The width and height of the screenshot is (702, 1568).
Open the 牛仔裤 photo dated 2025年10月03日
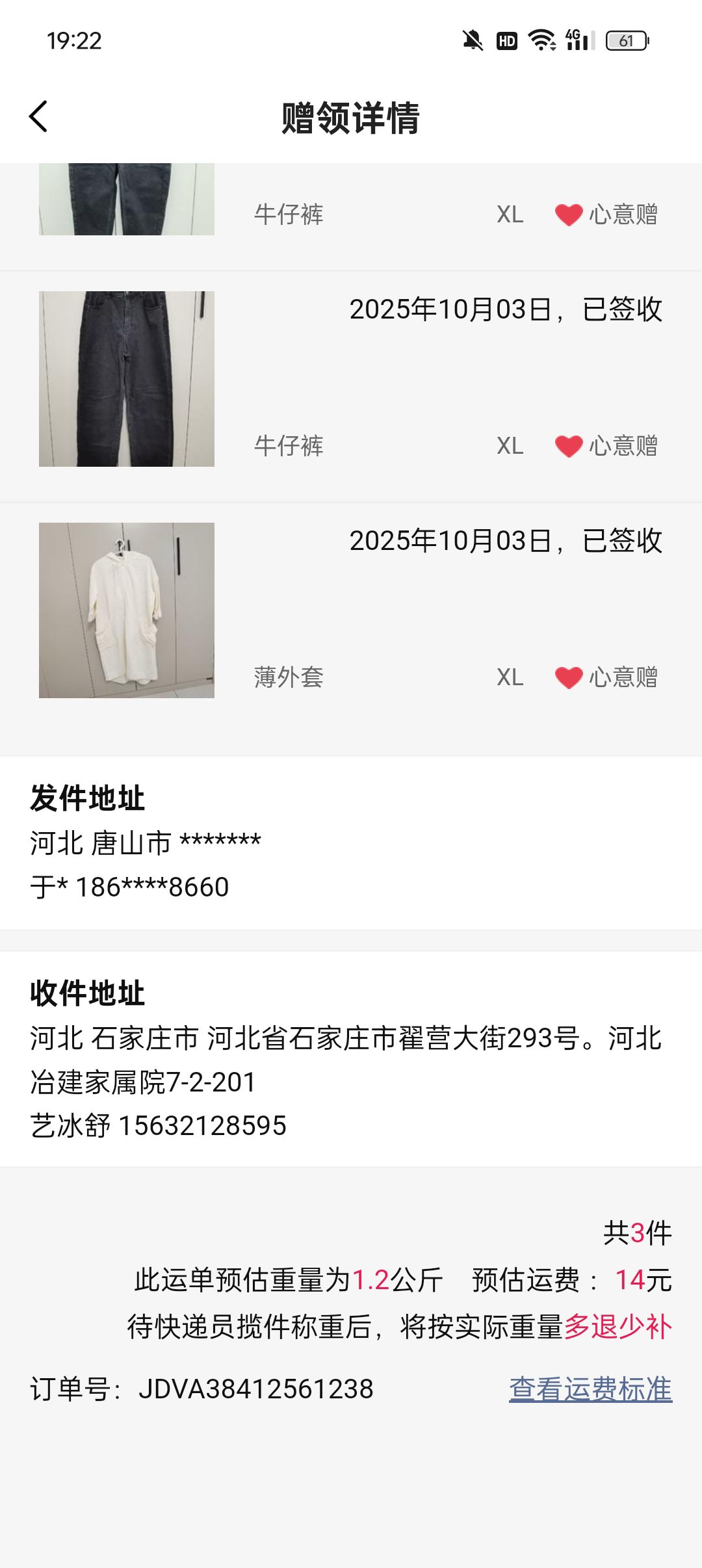pyautogui.click(x=127, y=378)
